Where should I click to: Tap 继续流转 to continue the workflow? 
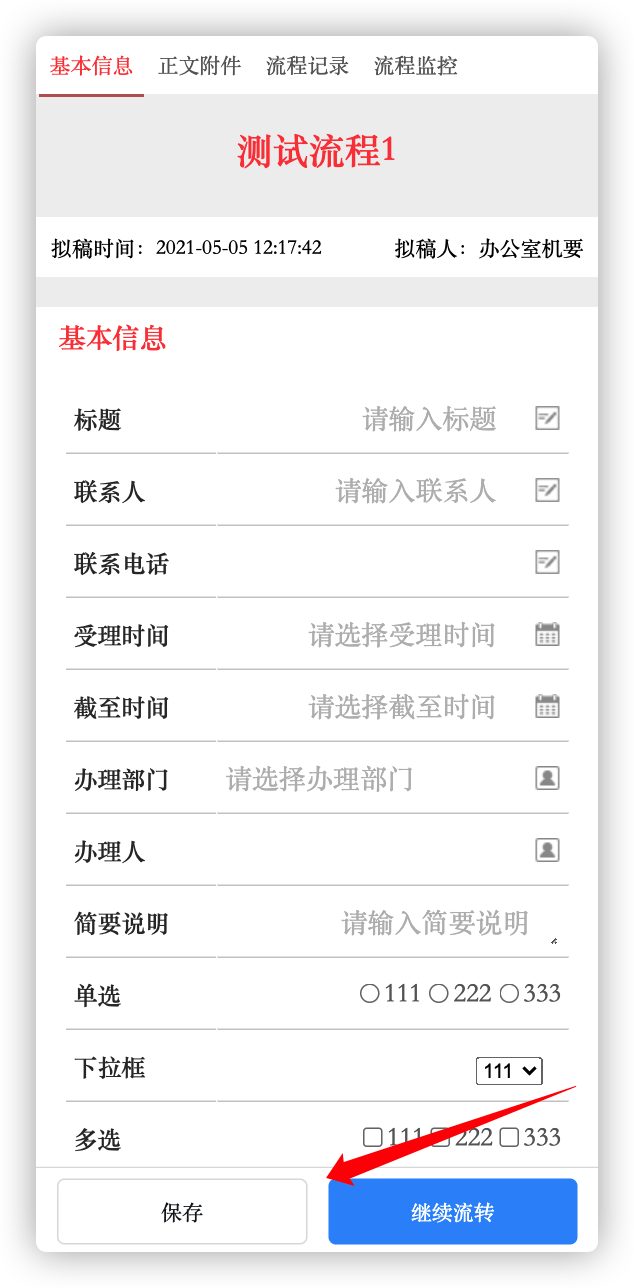pyautogui.click(x=453, y=1212)
